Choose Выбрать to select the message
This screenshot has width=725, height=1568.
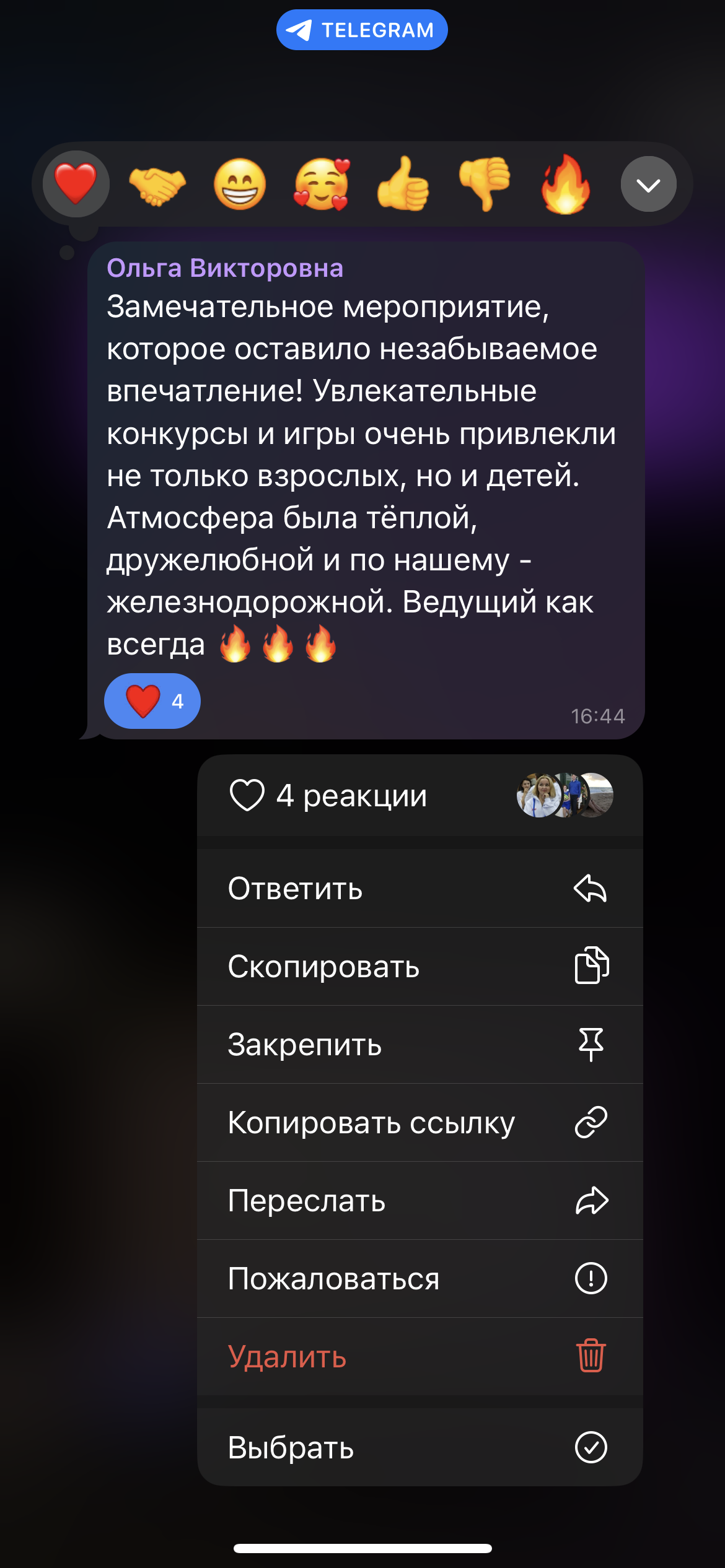[420, 1447]
